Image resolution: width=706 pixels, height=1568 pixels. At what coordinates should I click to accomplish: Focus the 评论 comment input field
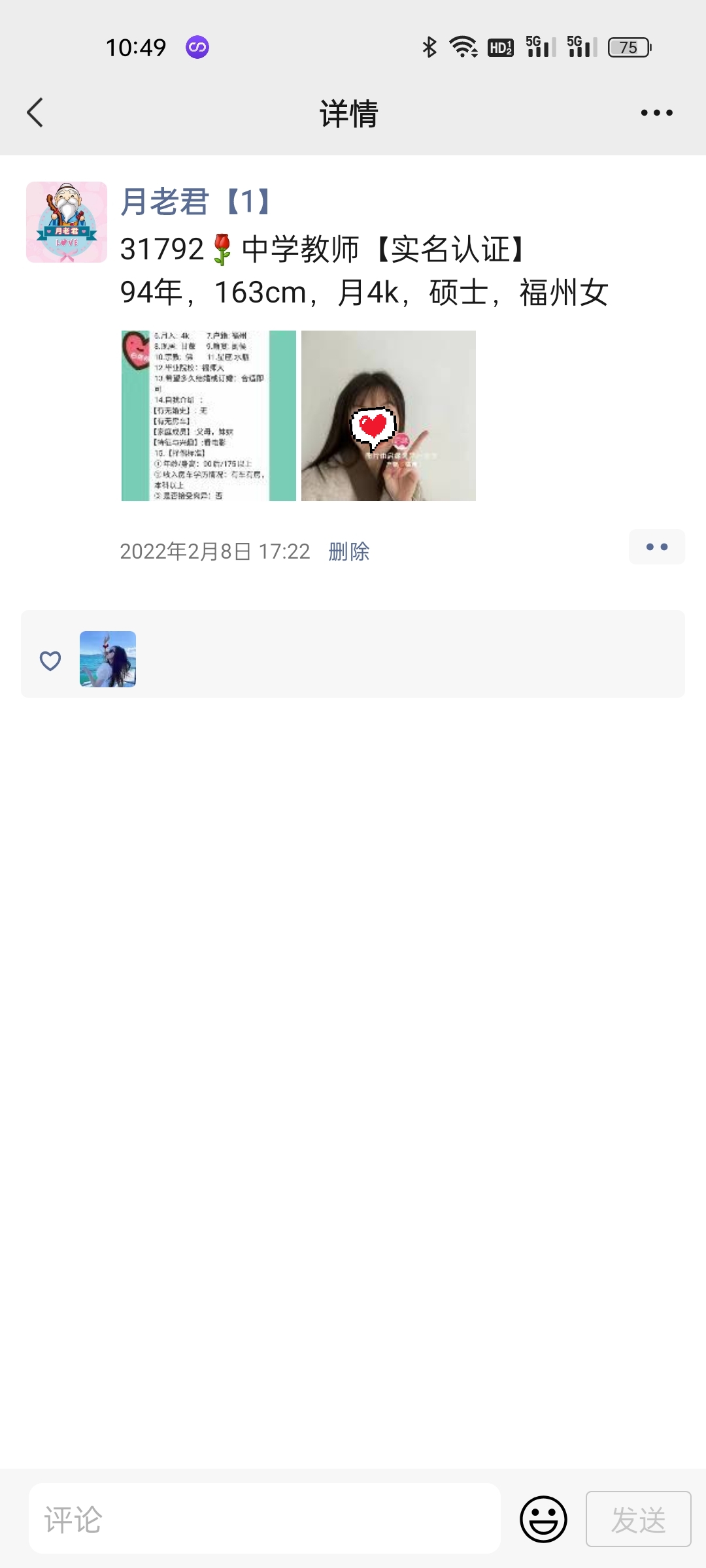265,1519
